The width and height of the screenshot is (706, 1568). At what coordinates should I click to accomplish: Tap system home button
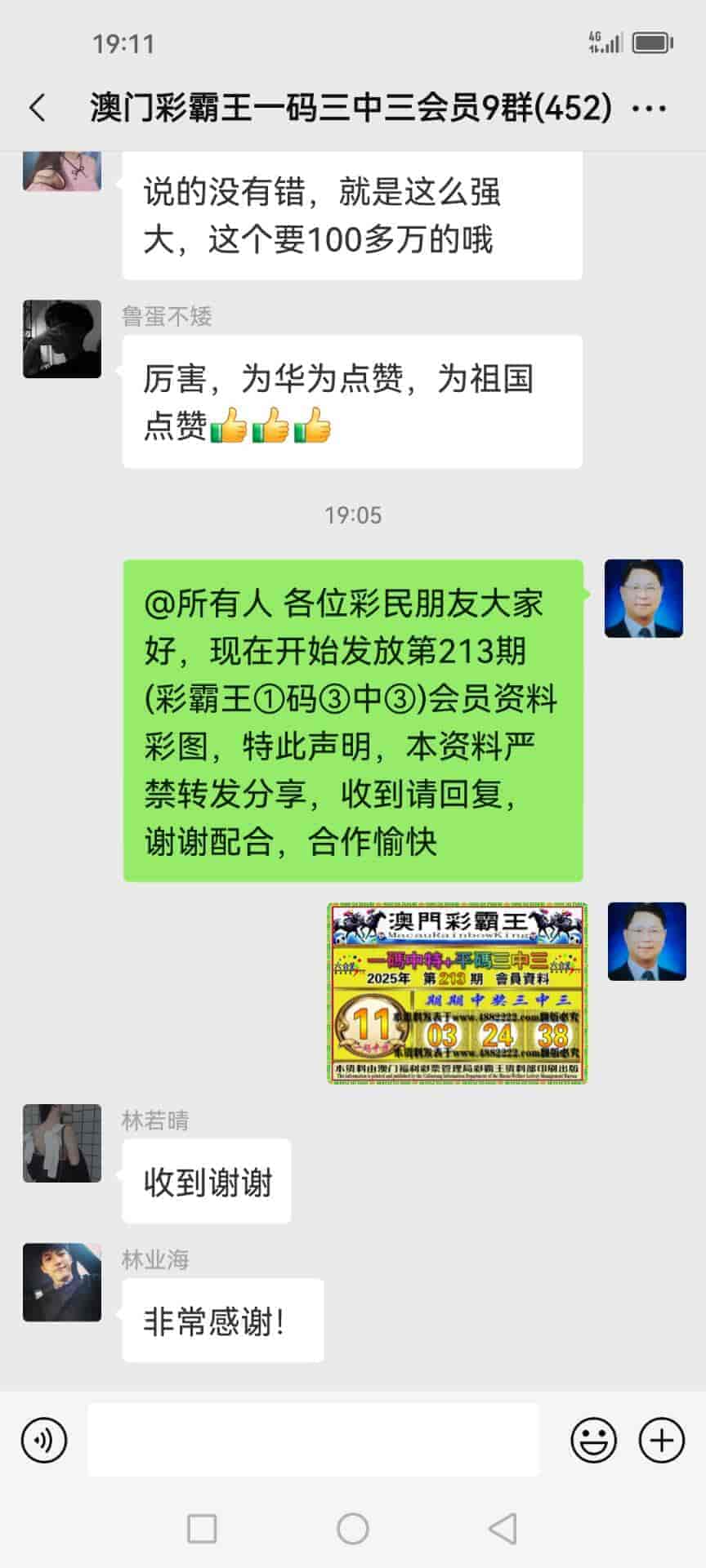353,1529
